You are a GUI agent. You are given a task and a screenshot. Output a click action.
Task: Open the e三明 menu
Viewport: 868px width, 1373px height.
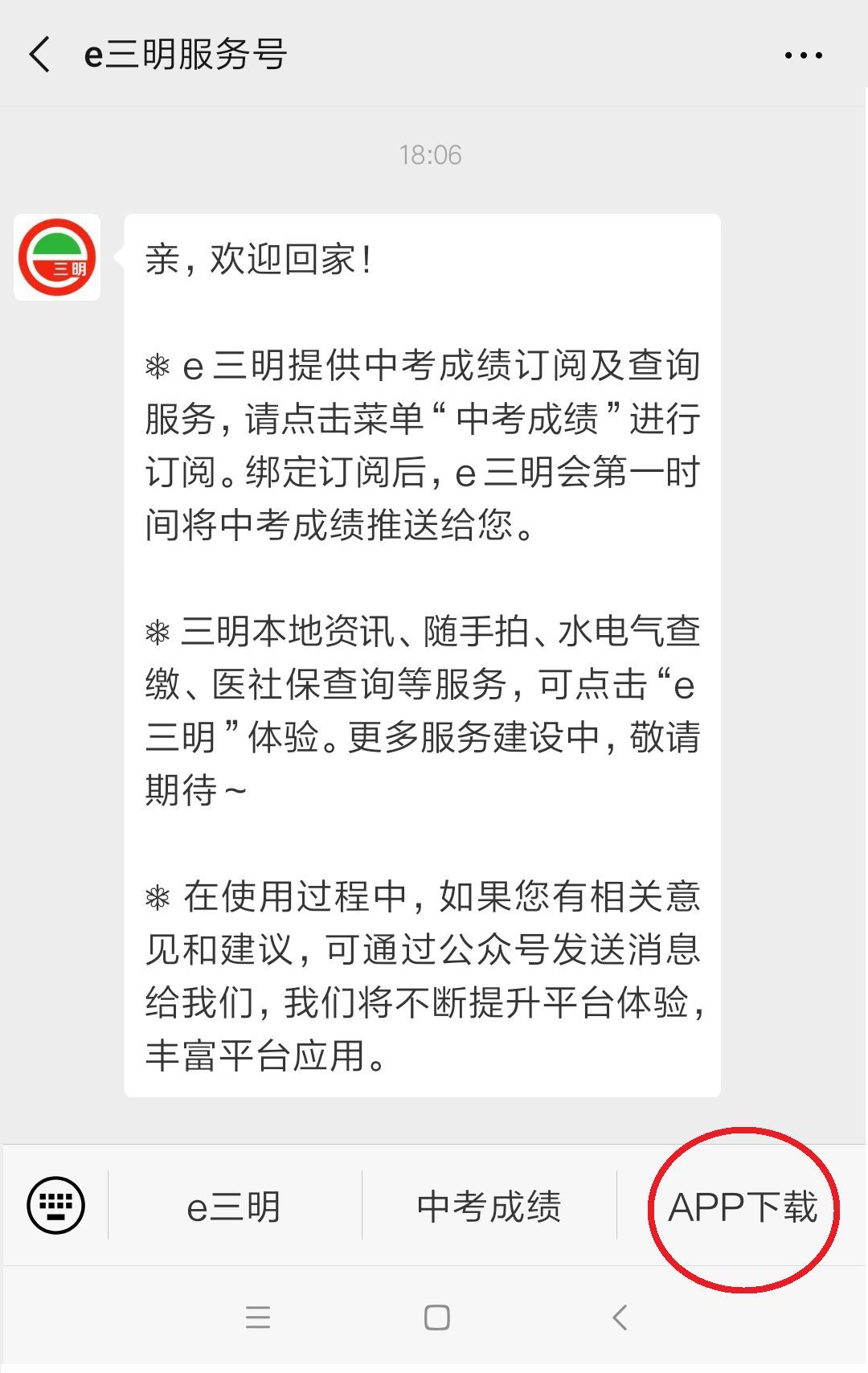click(234, 1207)
